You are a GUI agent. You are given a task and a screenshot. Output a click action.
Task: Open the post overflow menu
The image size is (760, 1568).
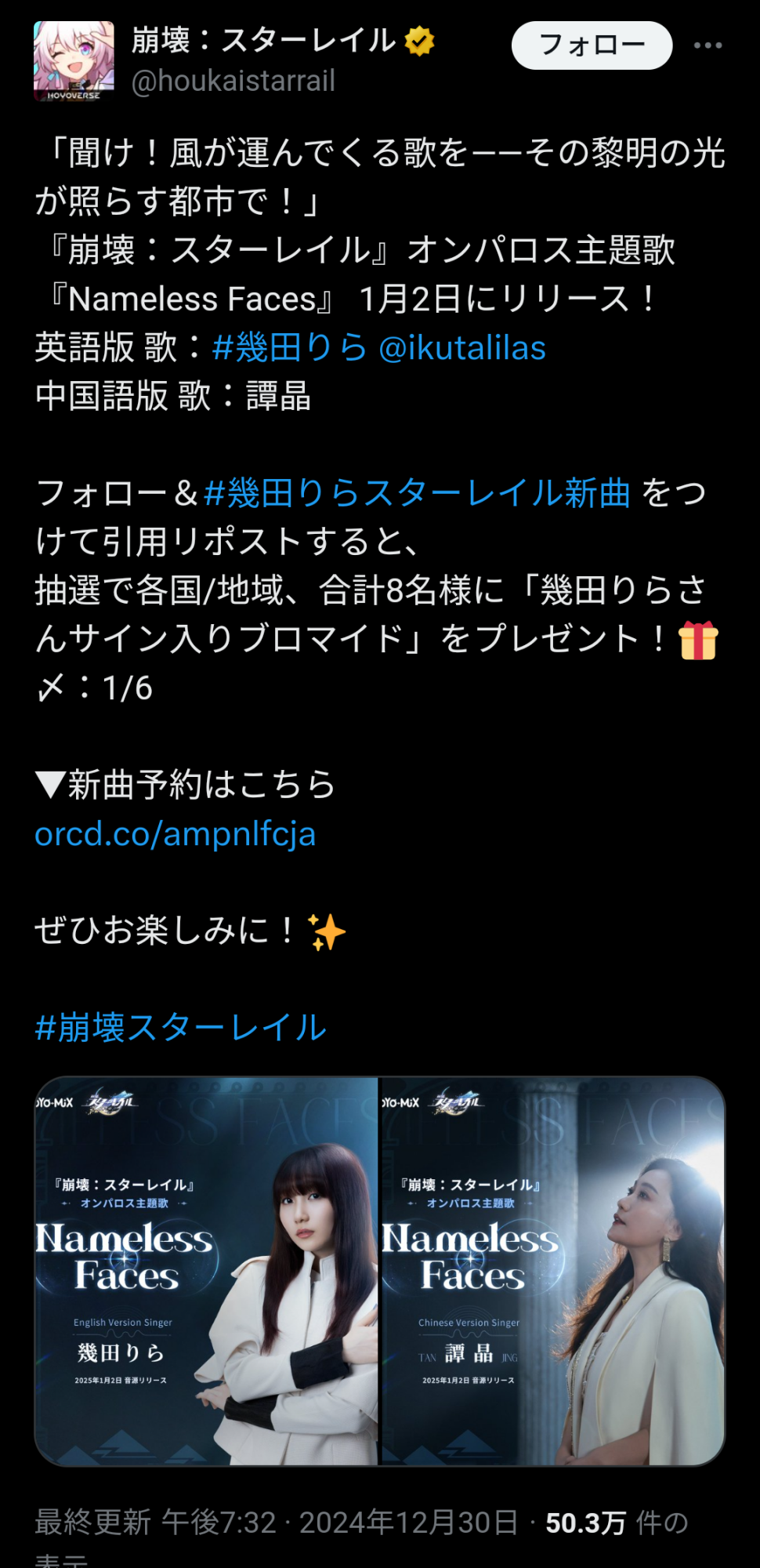tap(708, 45)
